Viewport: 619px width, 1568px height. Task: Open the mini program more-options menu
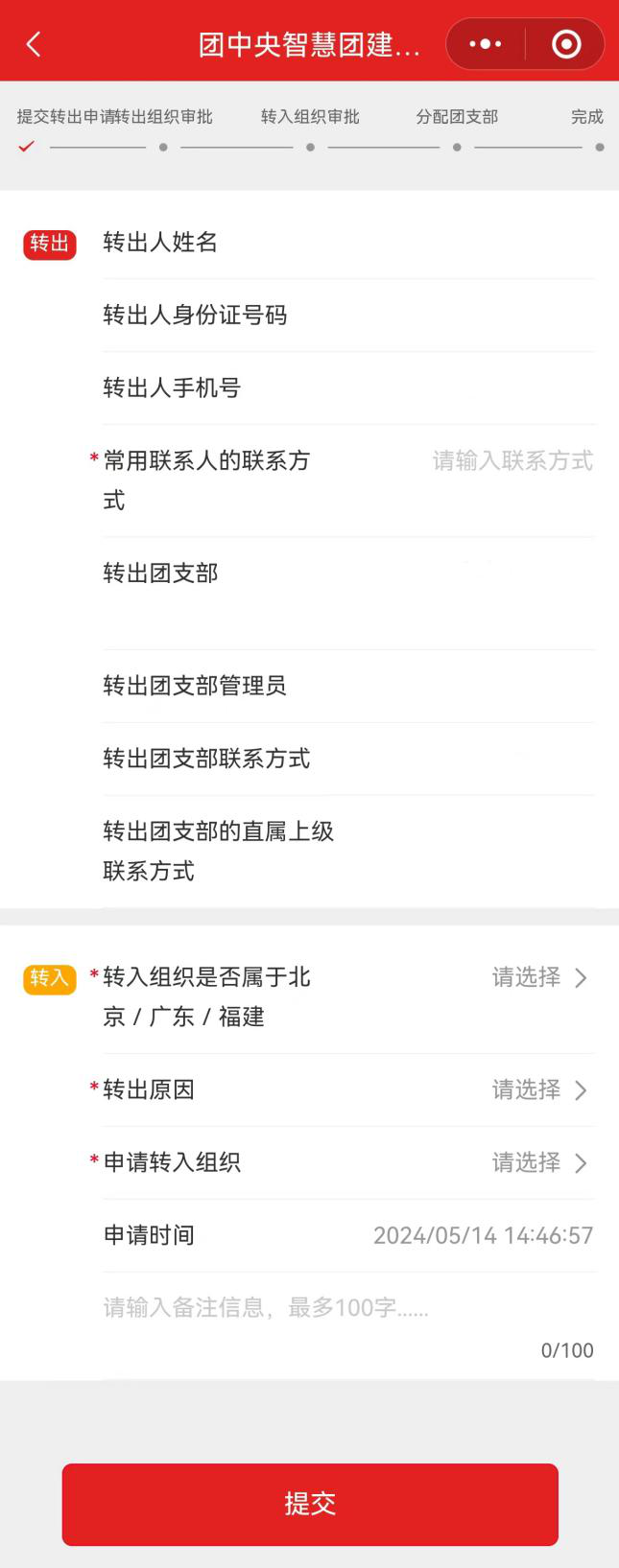tap(486, 44)
